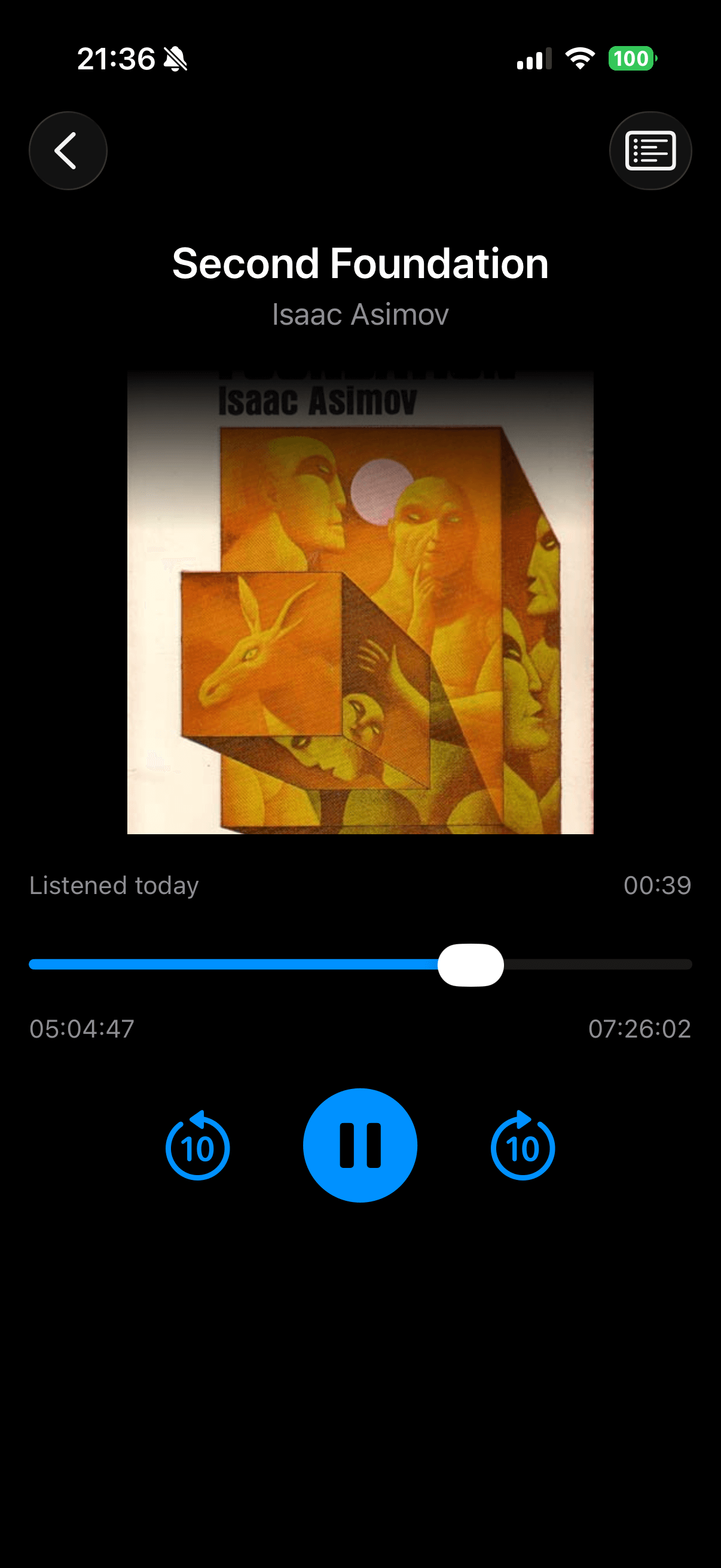721x1568 pixels.
Task: Tap the back chevron icon
Action: click(x=68, y=151)
